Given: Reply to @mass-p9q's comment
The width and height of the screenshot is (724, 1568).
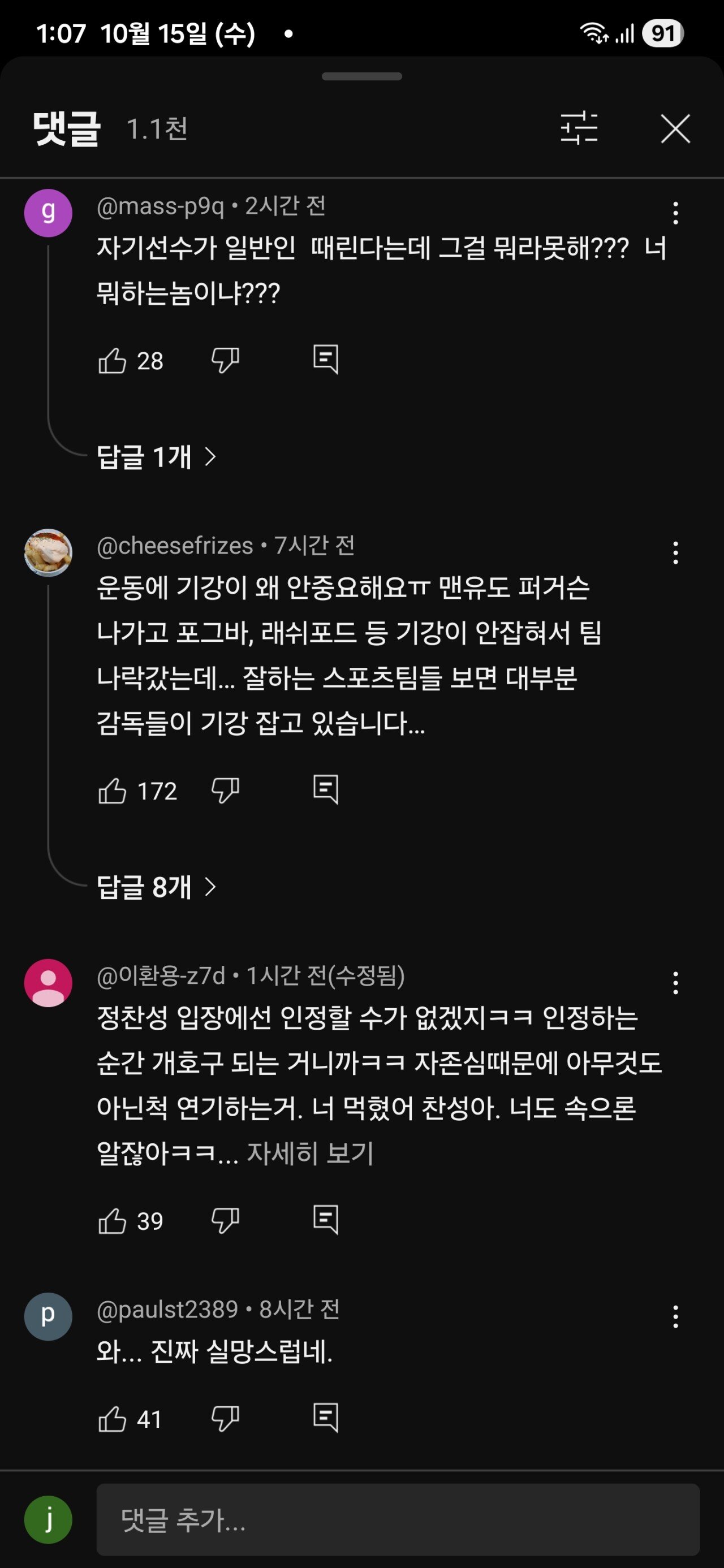Looking at the screenshot, I should pyautogui.click(x=325, y=359).
